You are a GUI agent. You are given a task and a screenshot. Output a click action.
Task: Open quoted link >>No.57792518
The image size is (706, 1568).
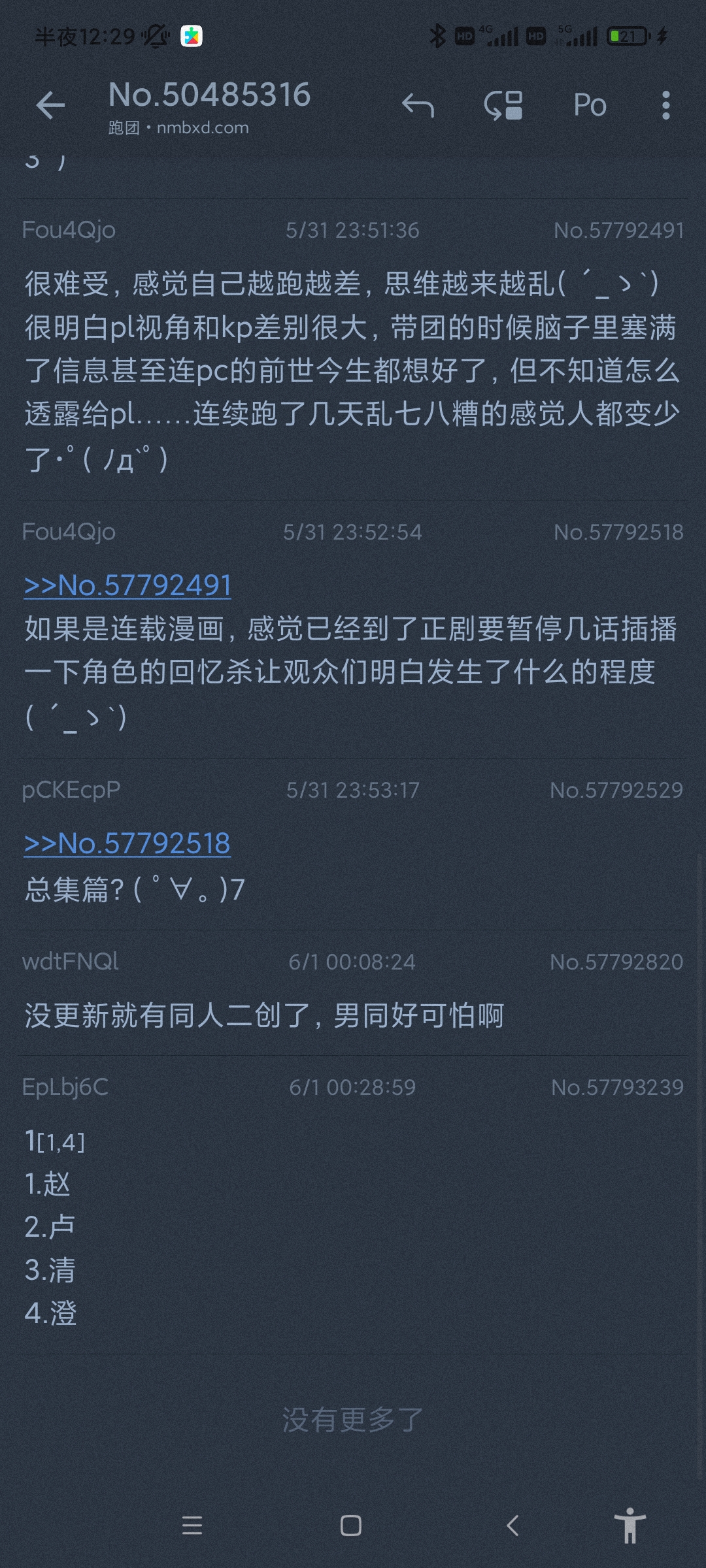127,843
